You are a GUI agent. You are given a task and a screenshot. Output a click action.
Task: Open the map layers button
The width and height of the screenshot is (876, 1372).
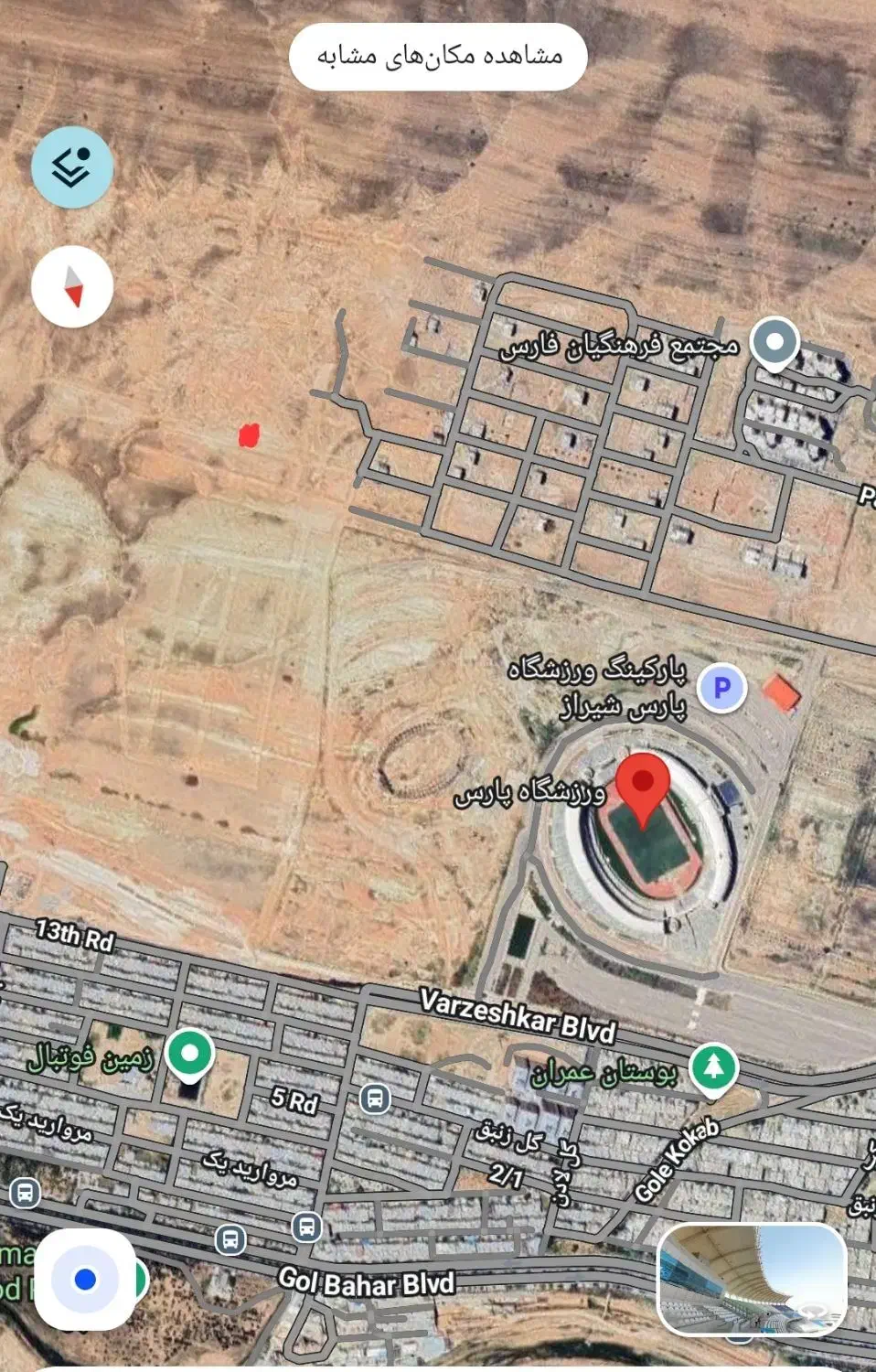[72, 167]
